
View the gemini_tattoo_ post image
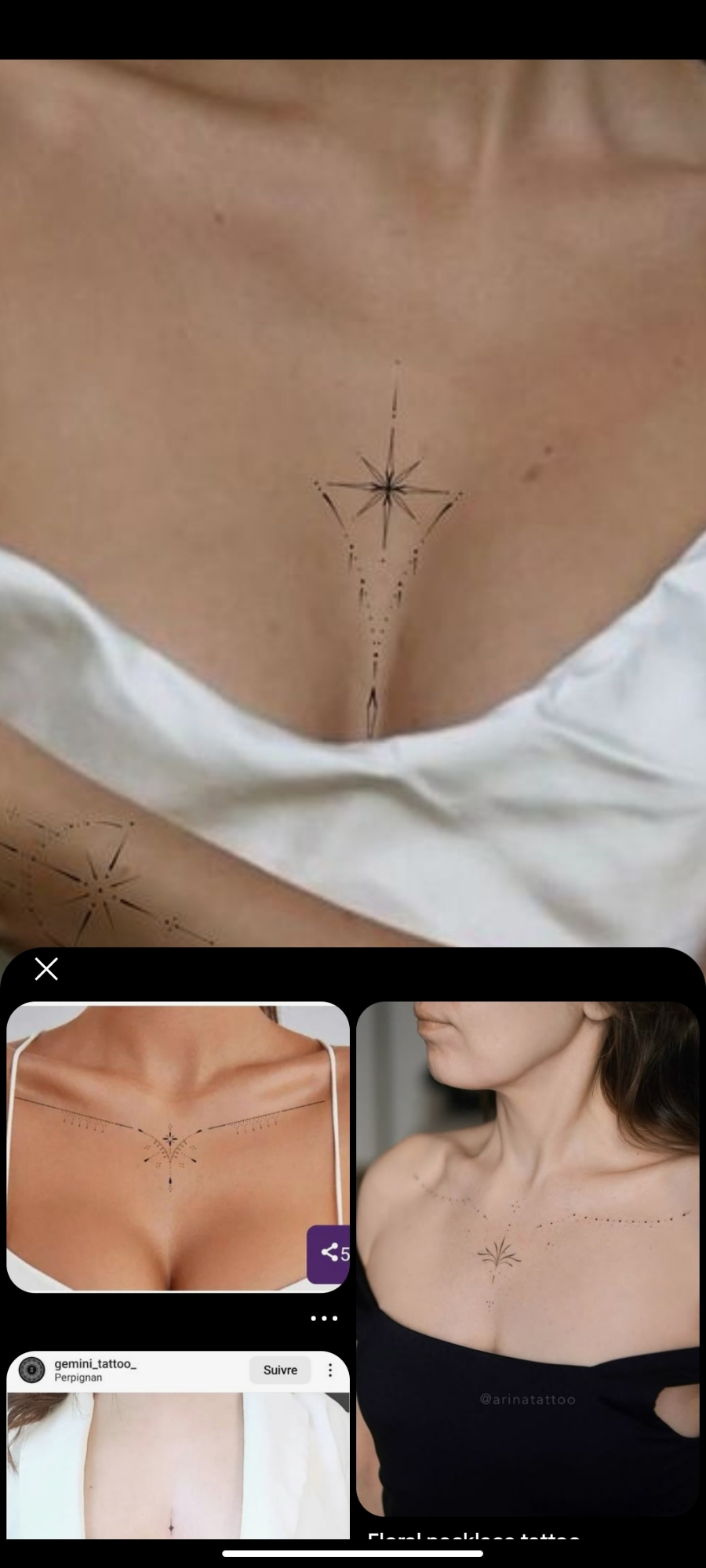(178, 1466)
